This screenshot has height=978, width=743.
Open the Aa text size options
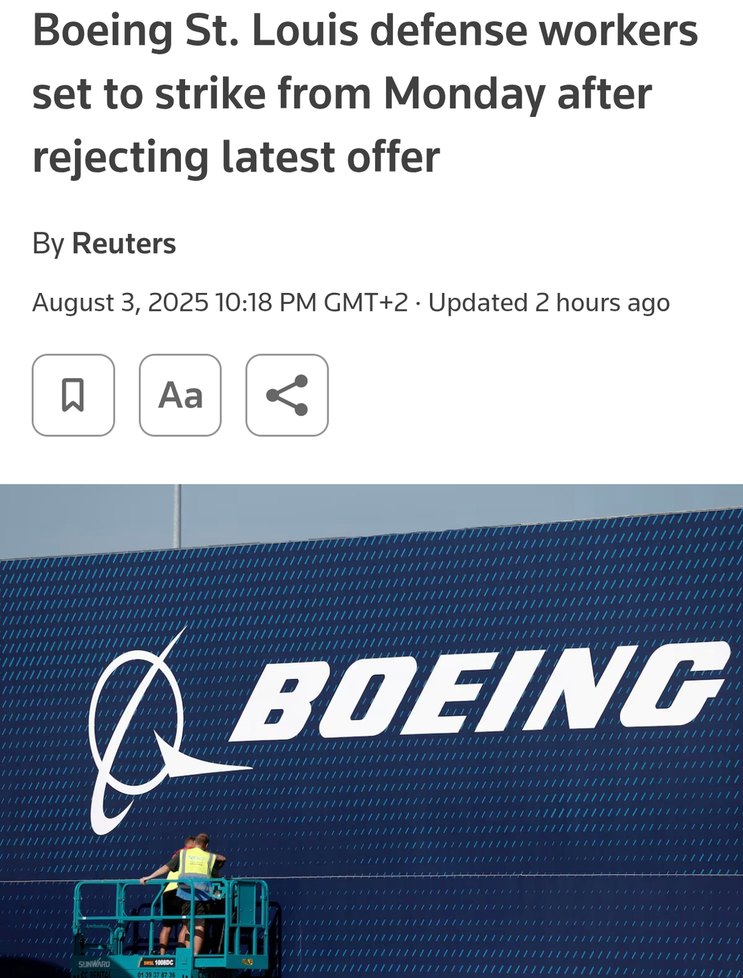(x=180, y=395)
